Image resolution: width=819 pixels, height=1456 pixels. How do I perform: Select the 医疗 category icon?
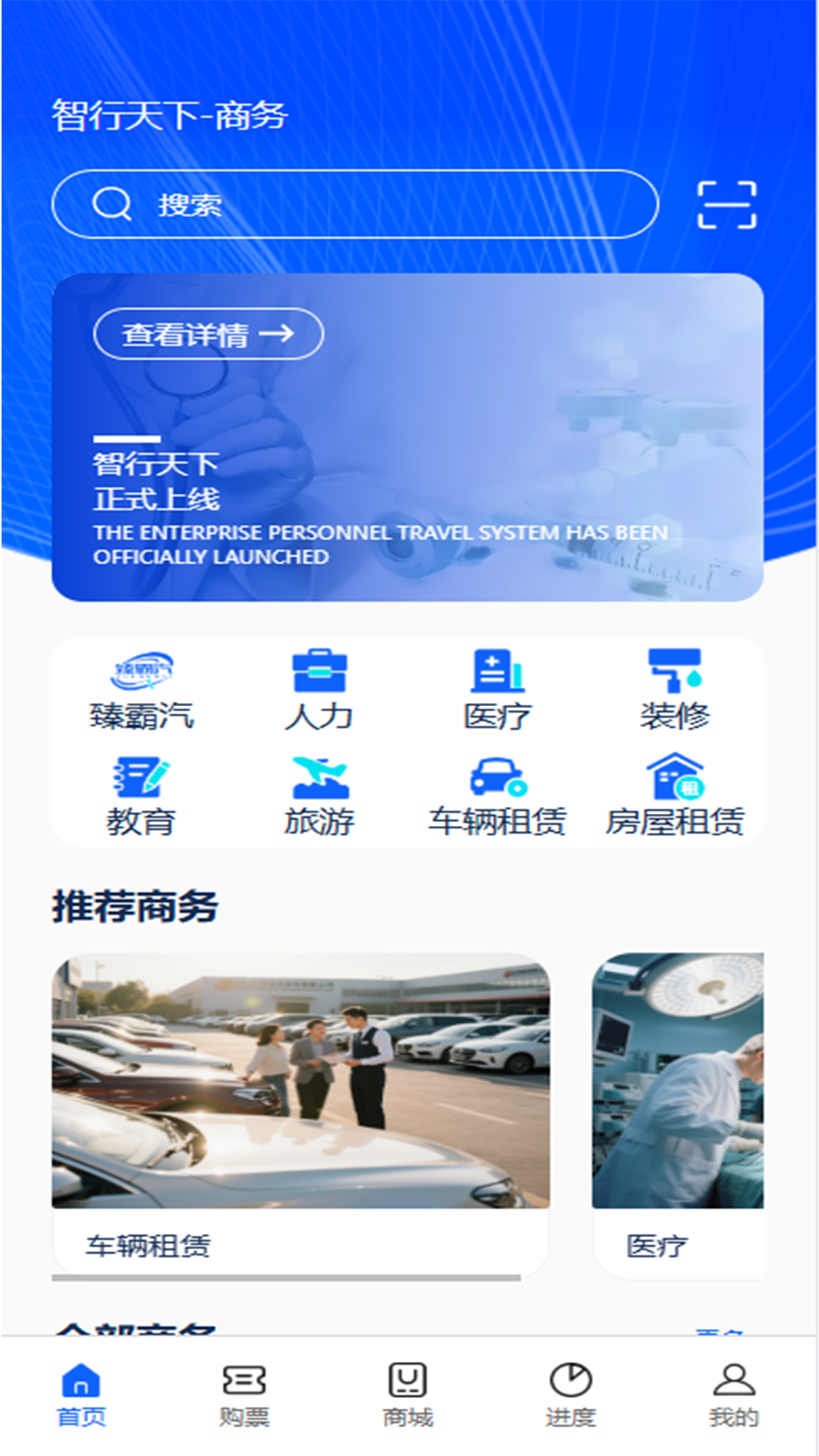[x=497, y=690]
